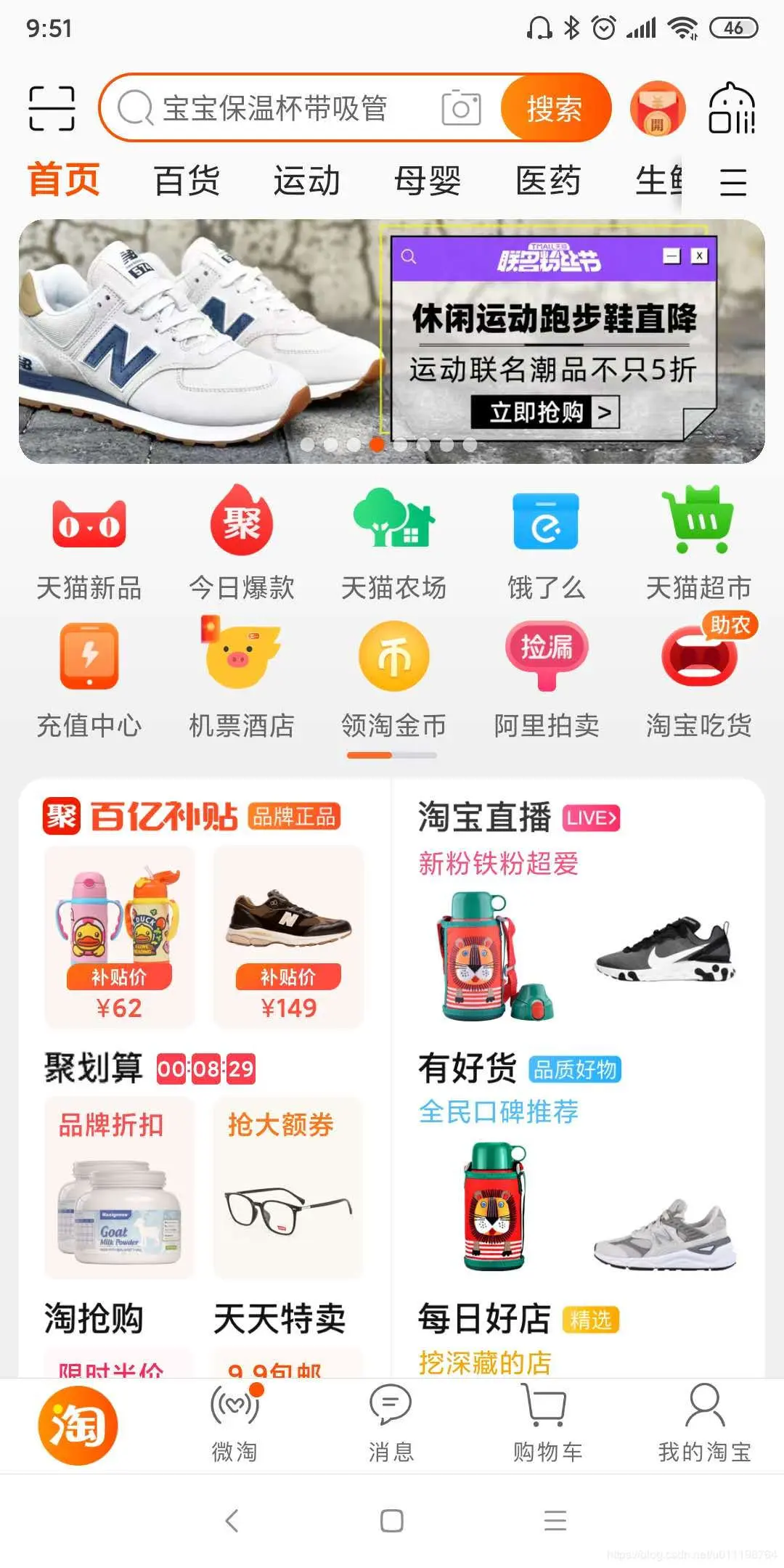Open 阿里拍卖 auction icon
Screen dimensions: 784x1568
click(x=547, y=661)
